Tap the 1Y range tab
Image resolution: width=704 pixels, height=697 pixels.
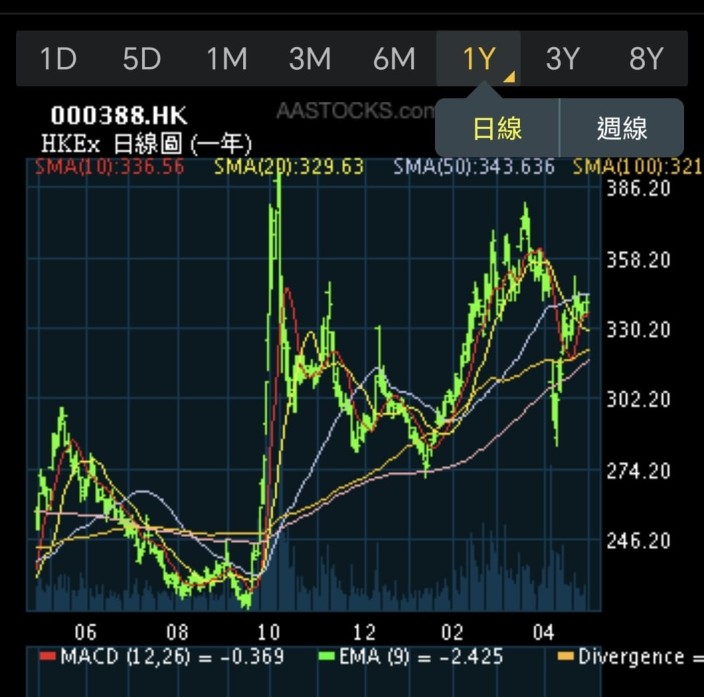478,58
